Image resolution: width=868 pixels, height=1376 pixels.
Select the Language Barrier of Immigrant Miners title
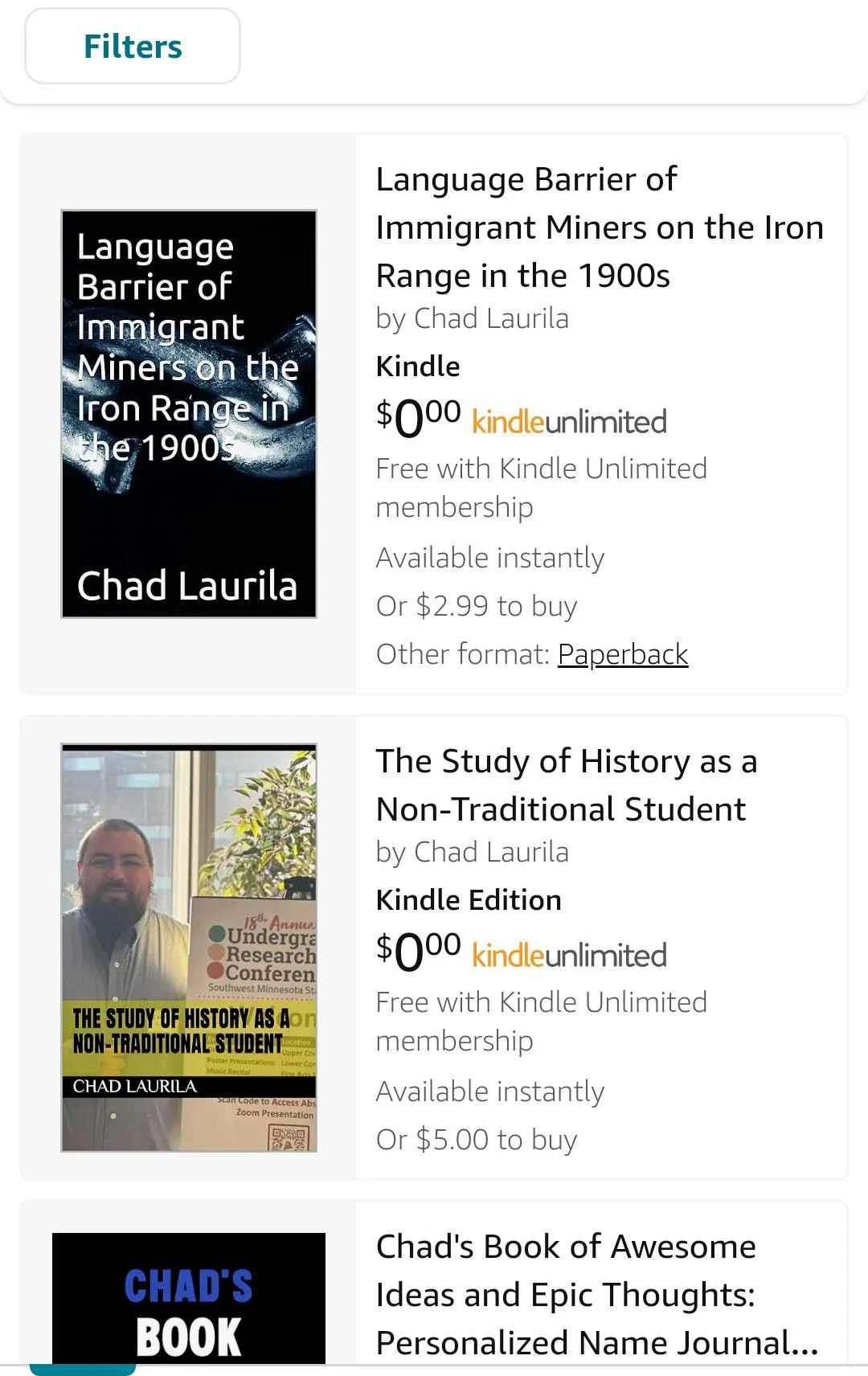click(599, 226)
